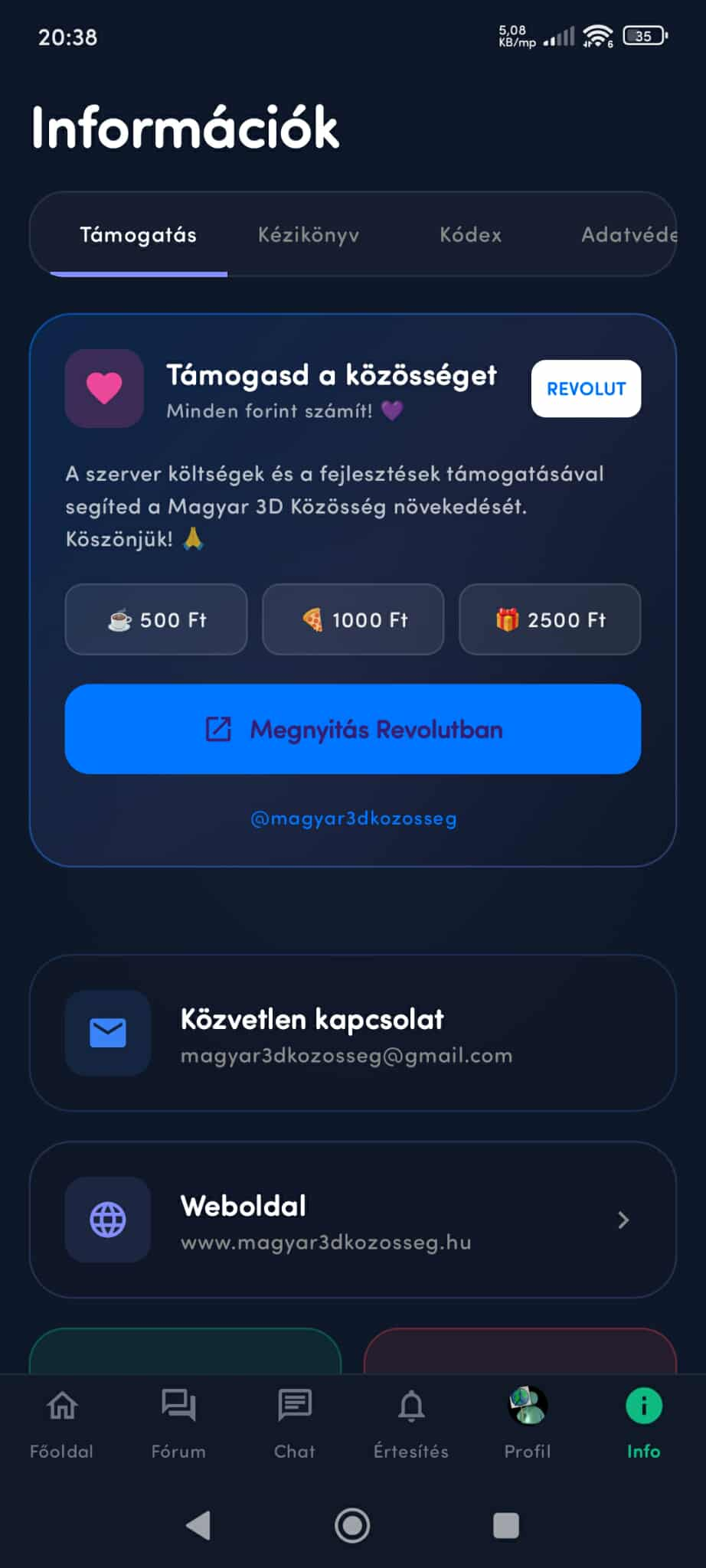Choose the 500 Ft donation amount
This screenshot has height=1568, width=706.
[156, 619]
